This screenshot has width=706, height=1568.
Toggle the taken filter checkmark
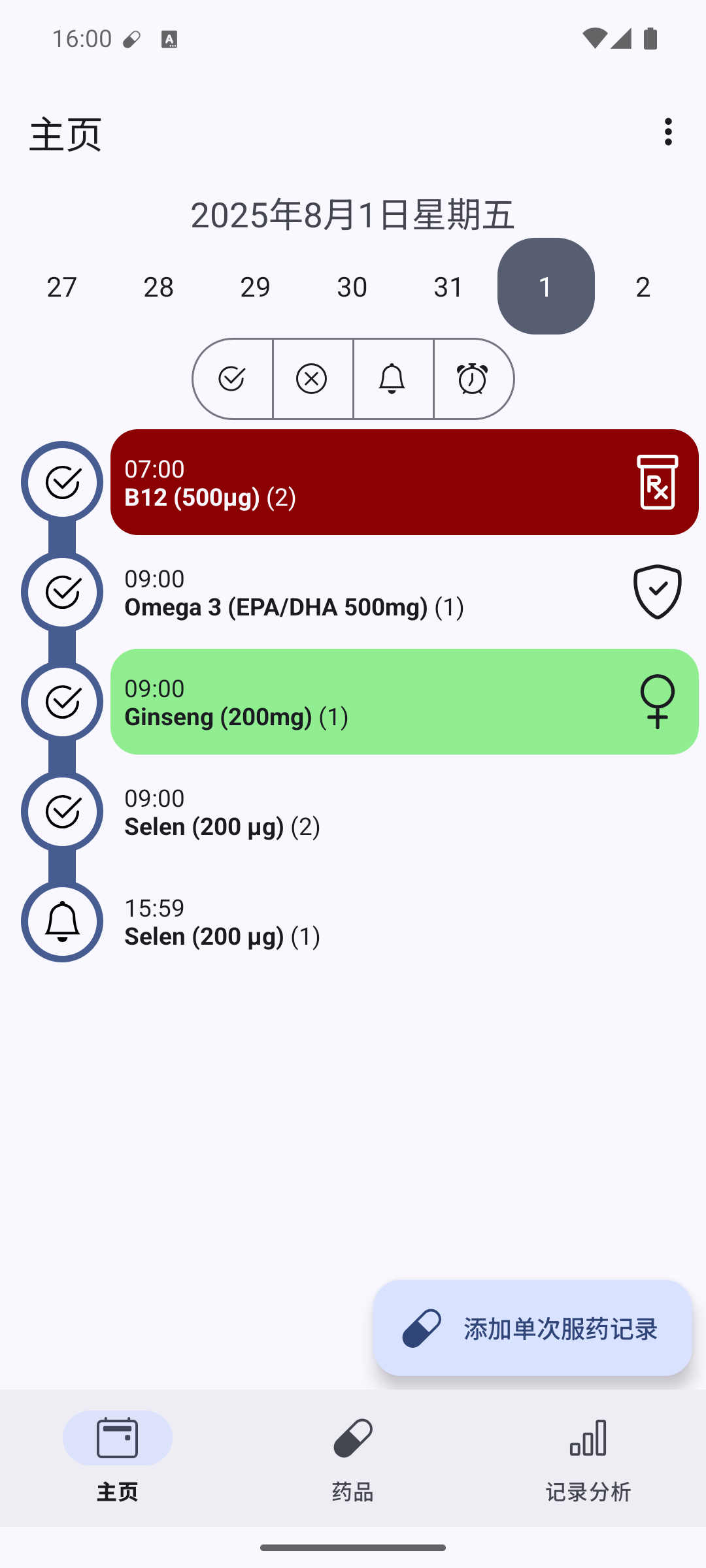(232, 379)
